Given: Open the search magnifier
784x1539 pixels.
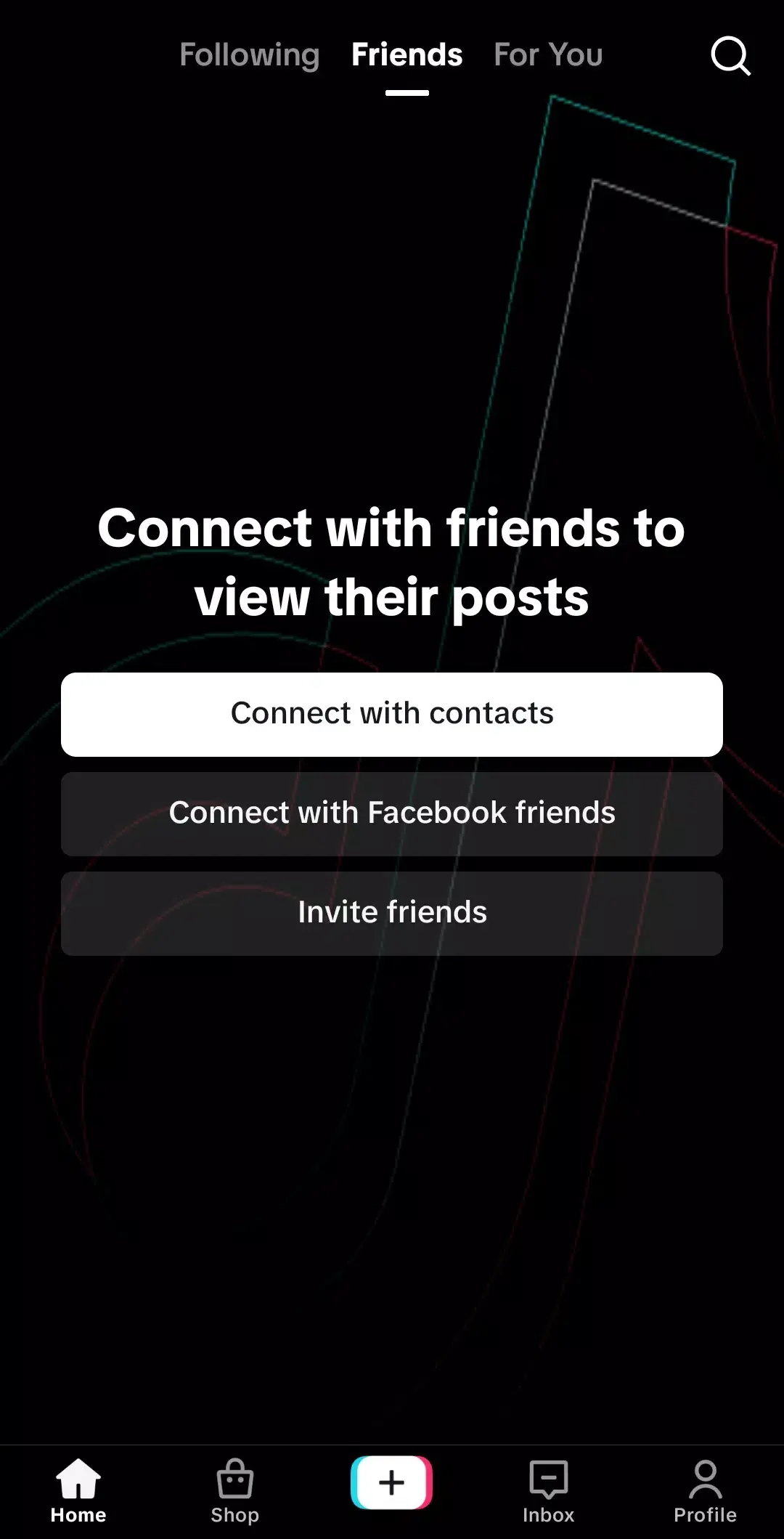Looking at the screenshot, I should click(730, 57).
